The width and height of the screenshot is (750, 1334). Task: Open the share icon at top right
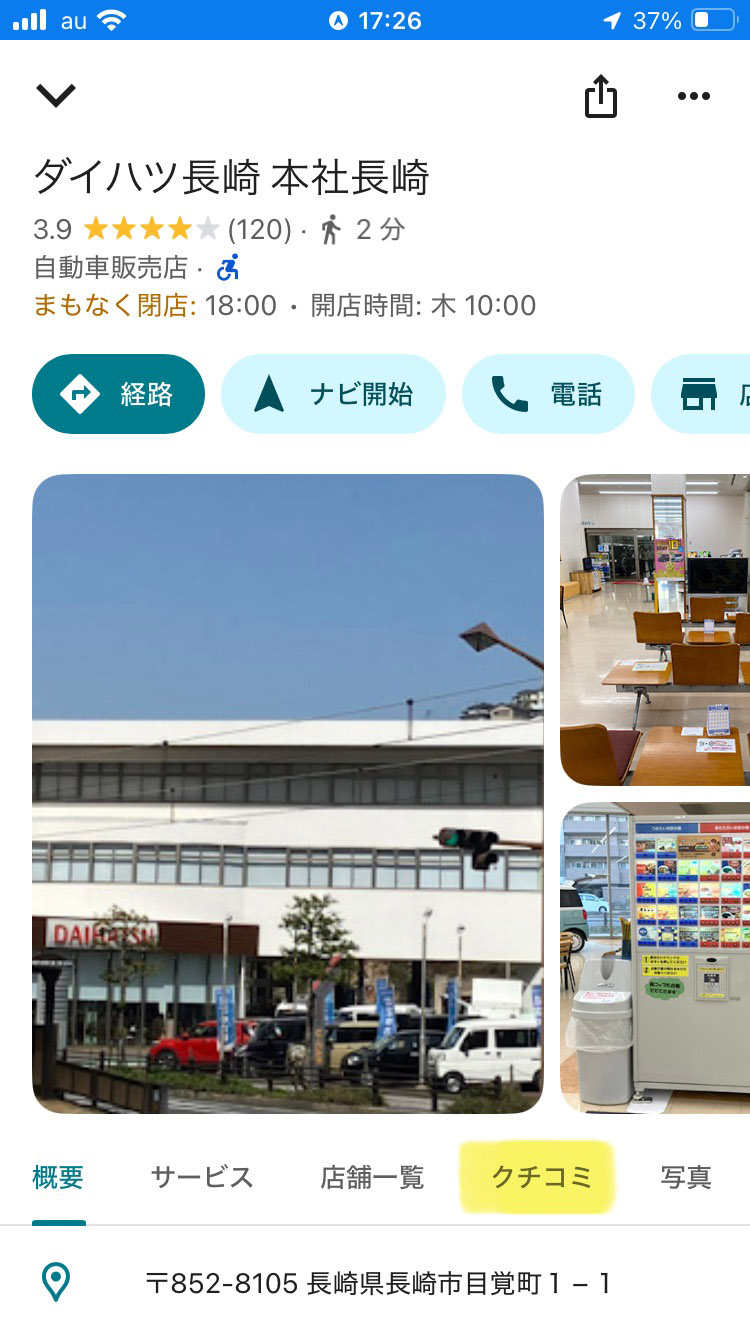coord(600,96)
